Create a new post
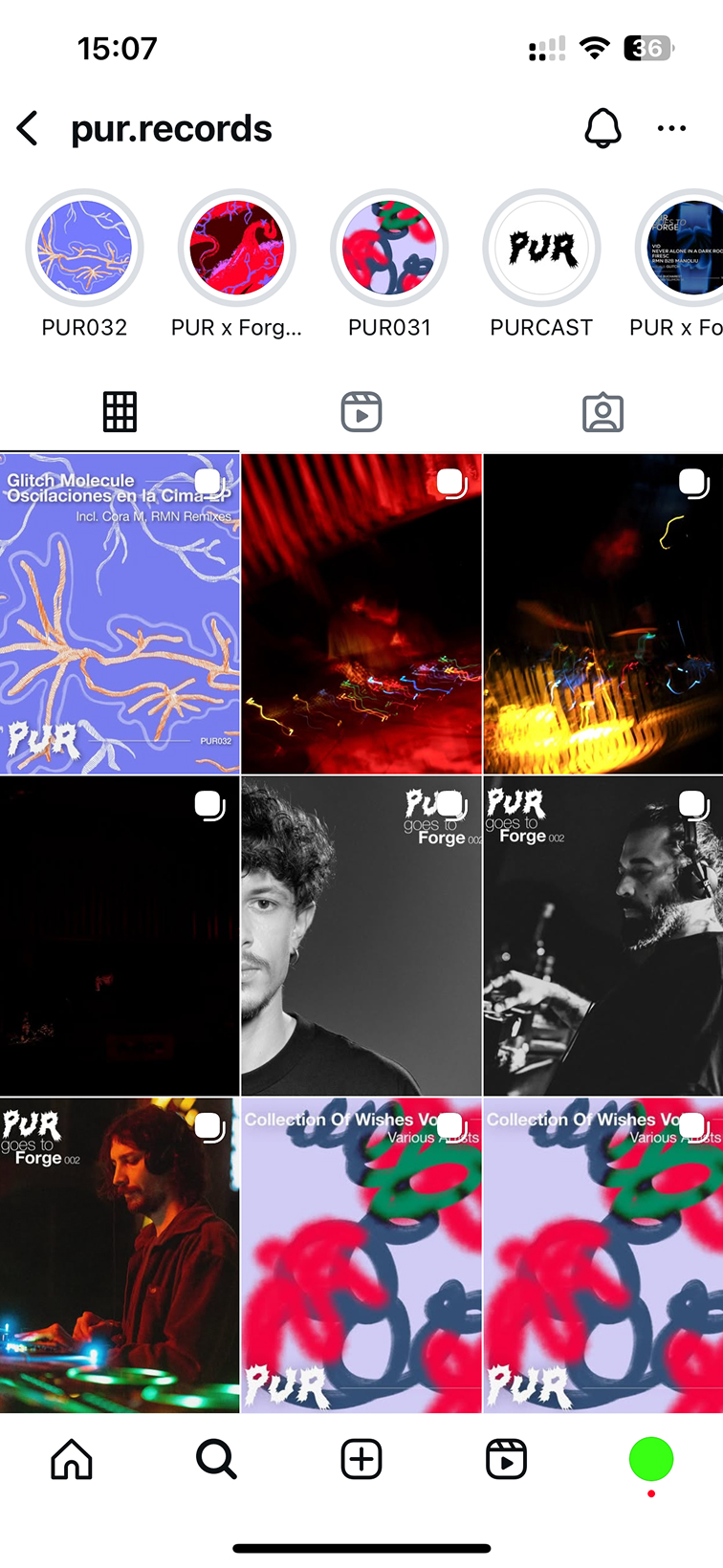Screen dimensions: 723x1568 pos(361,1460)
